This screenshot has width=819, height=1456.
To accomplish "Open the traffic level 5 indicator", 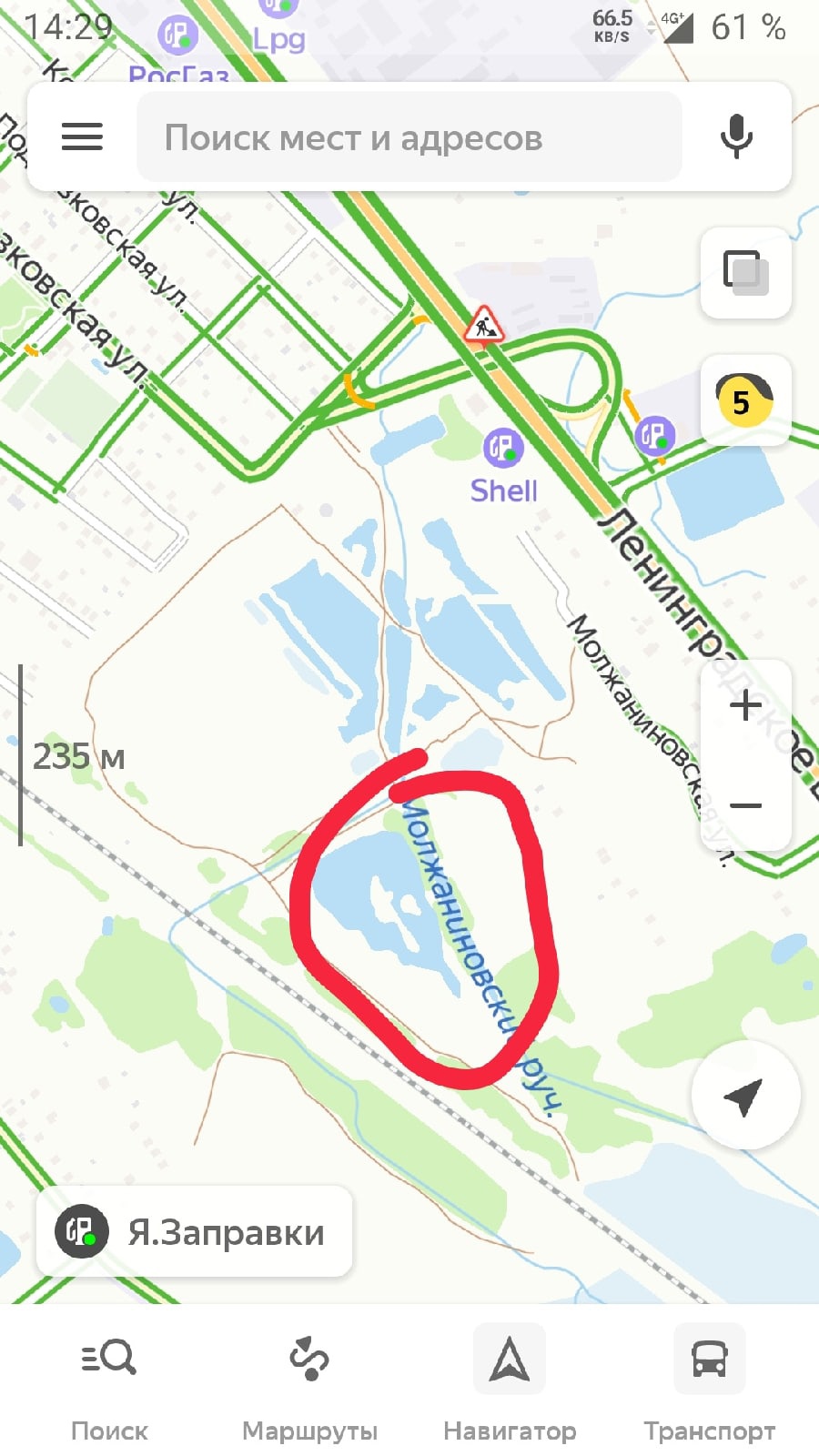I will point(745,399).
